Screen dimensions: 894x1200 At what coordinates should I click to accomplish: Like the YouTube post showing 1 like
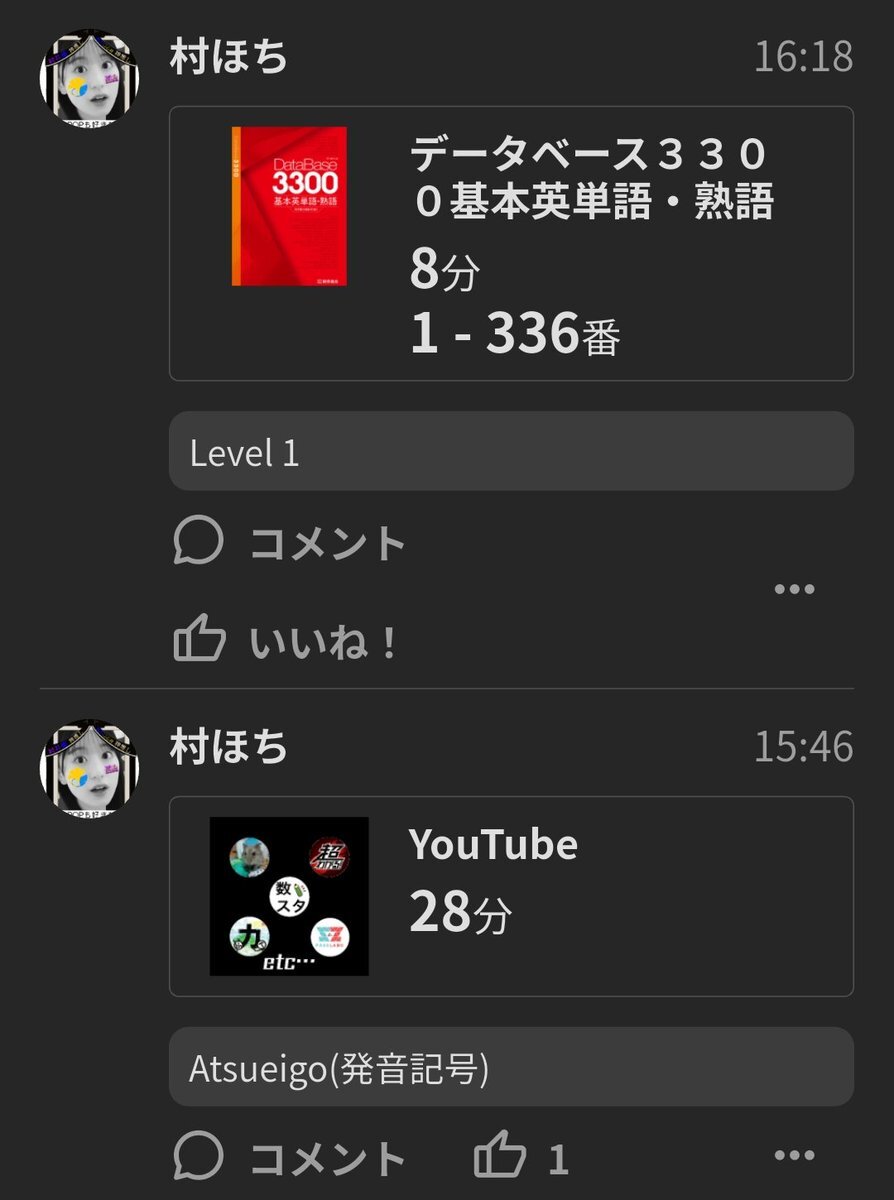pos(521,1159)
